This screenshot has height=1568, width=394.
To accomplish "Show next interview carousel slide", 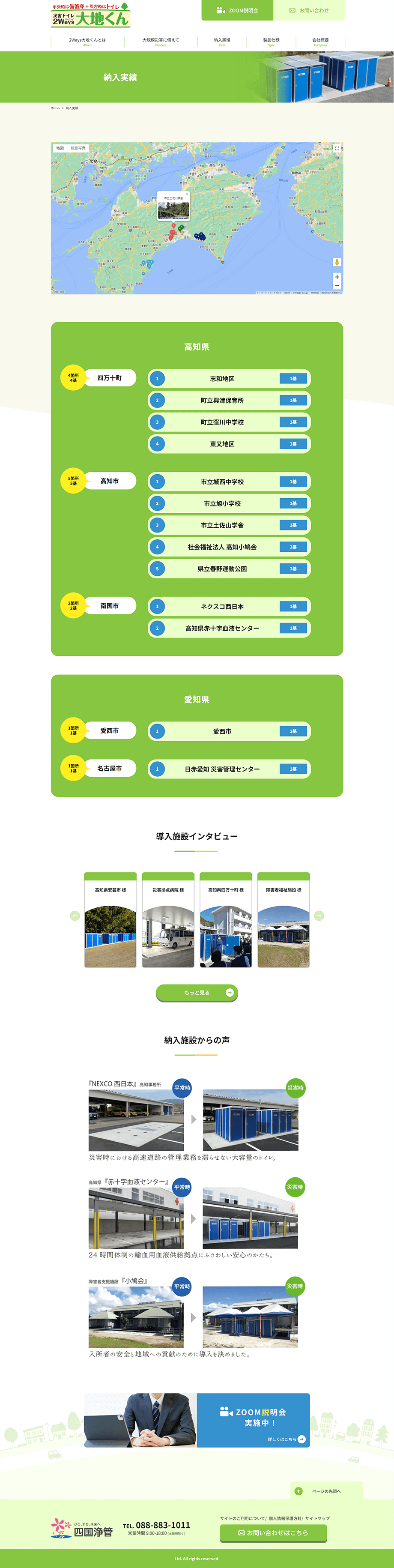I will [x=319, y=916].
